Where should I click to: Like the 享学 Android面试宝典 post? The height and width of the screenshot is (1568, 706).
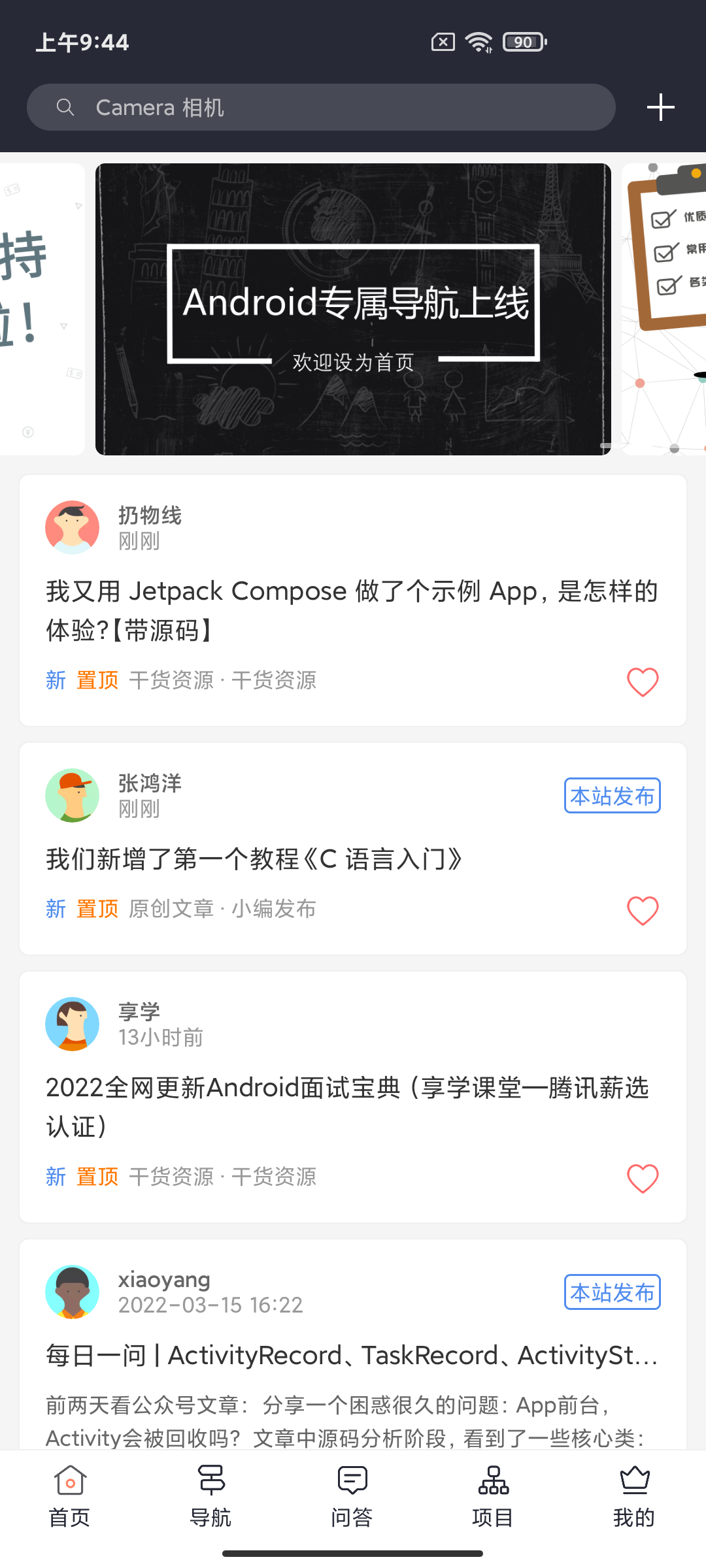coord(643,1179)
